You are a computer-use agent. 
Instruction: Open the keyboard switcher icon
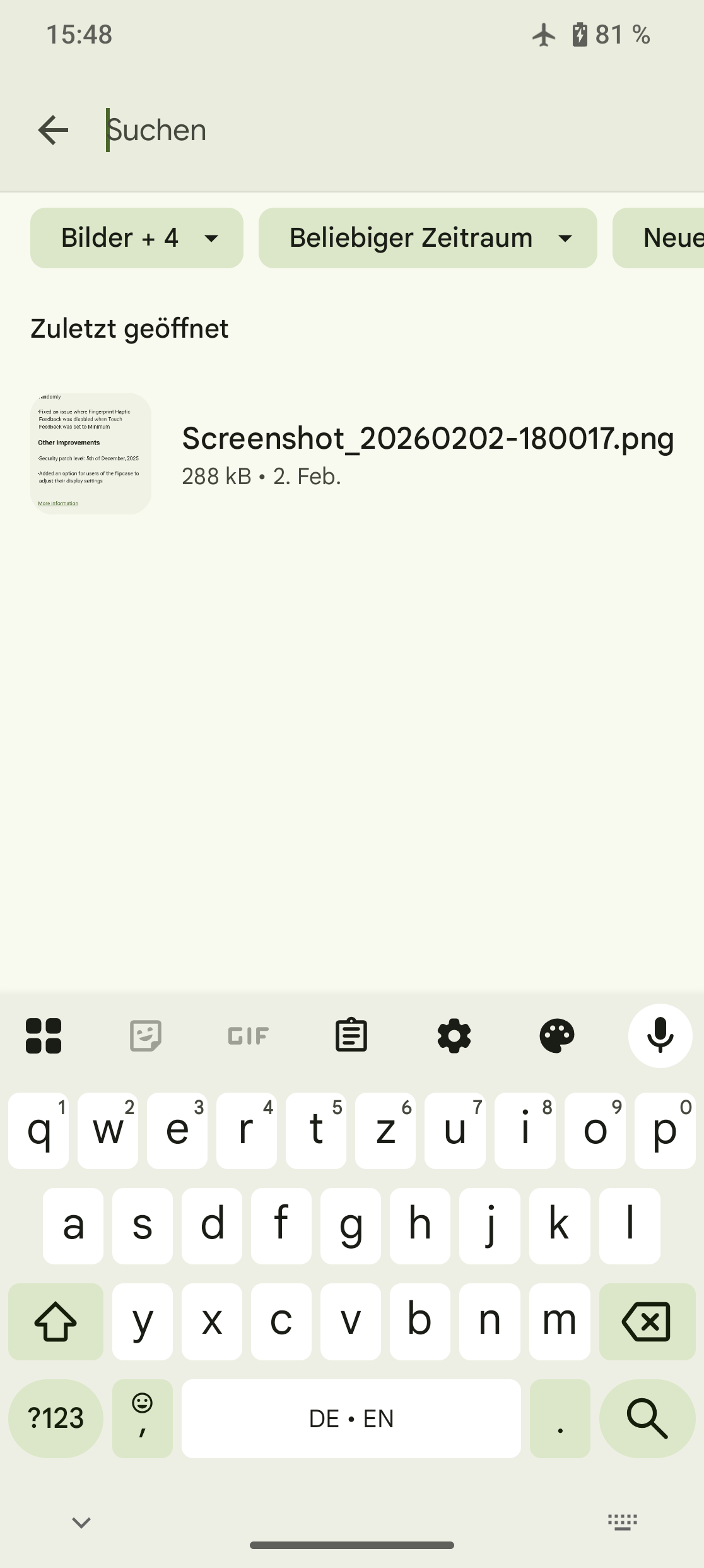[x=622, y=1522]
